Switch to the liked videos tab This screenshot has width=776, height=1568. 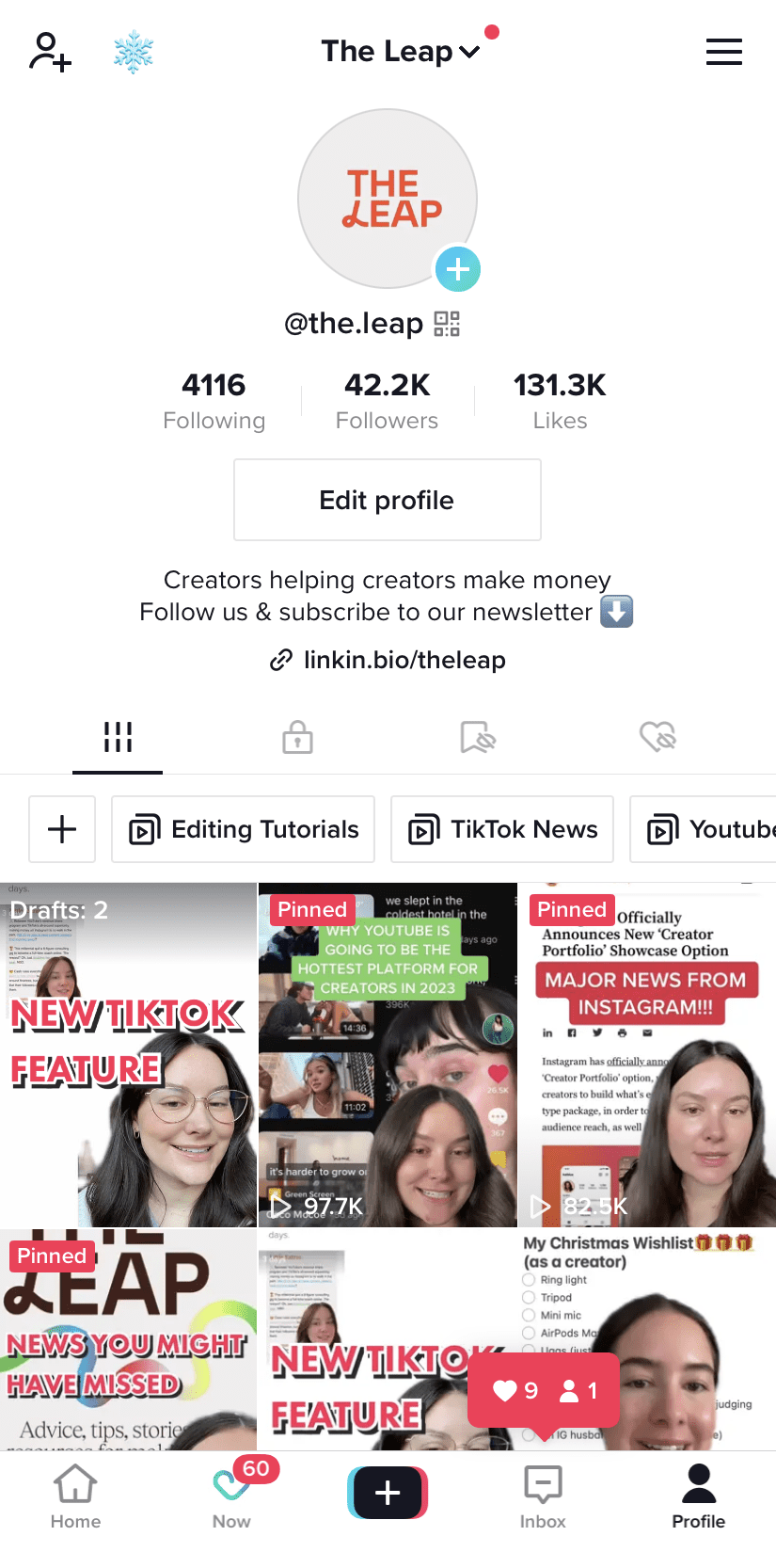(x=657, y=737)
